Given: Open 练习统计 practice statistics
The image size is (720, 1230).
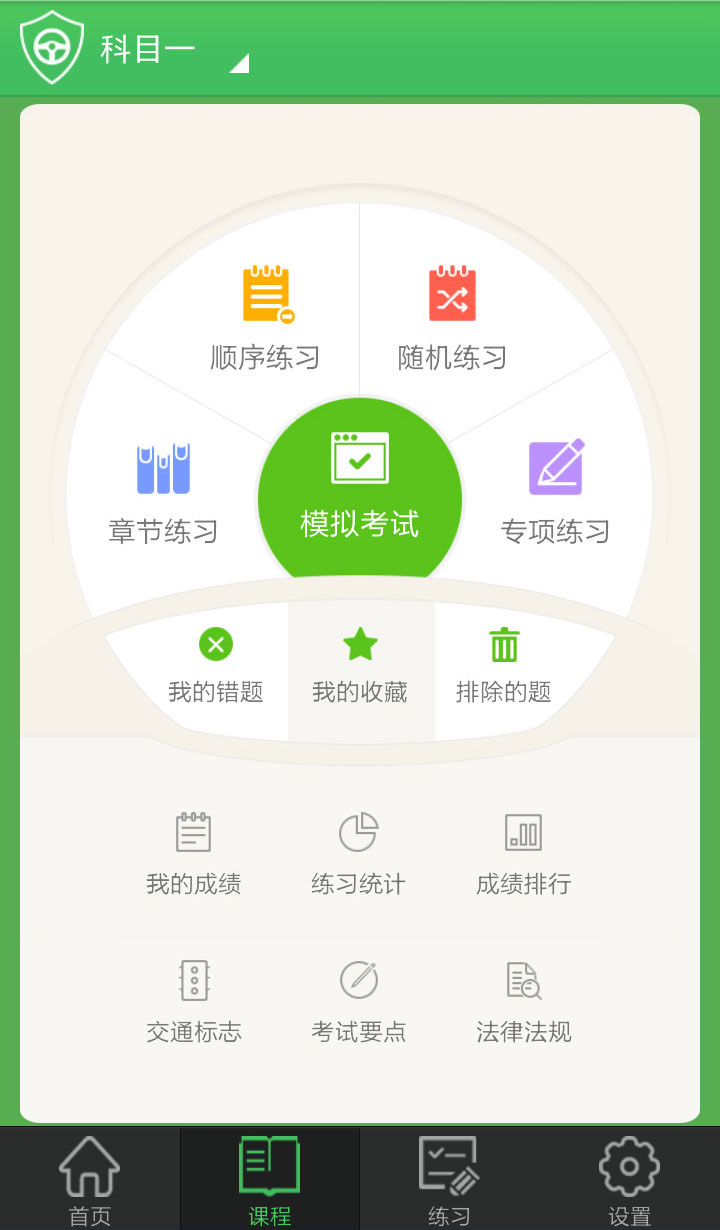Looking at the screenshot, I should [358, 853].
